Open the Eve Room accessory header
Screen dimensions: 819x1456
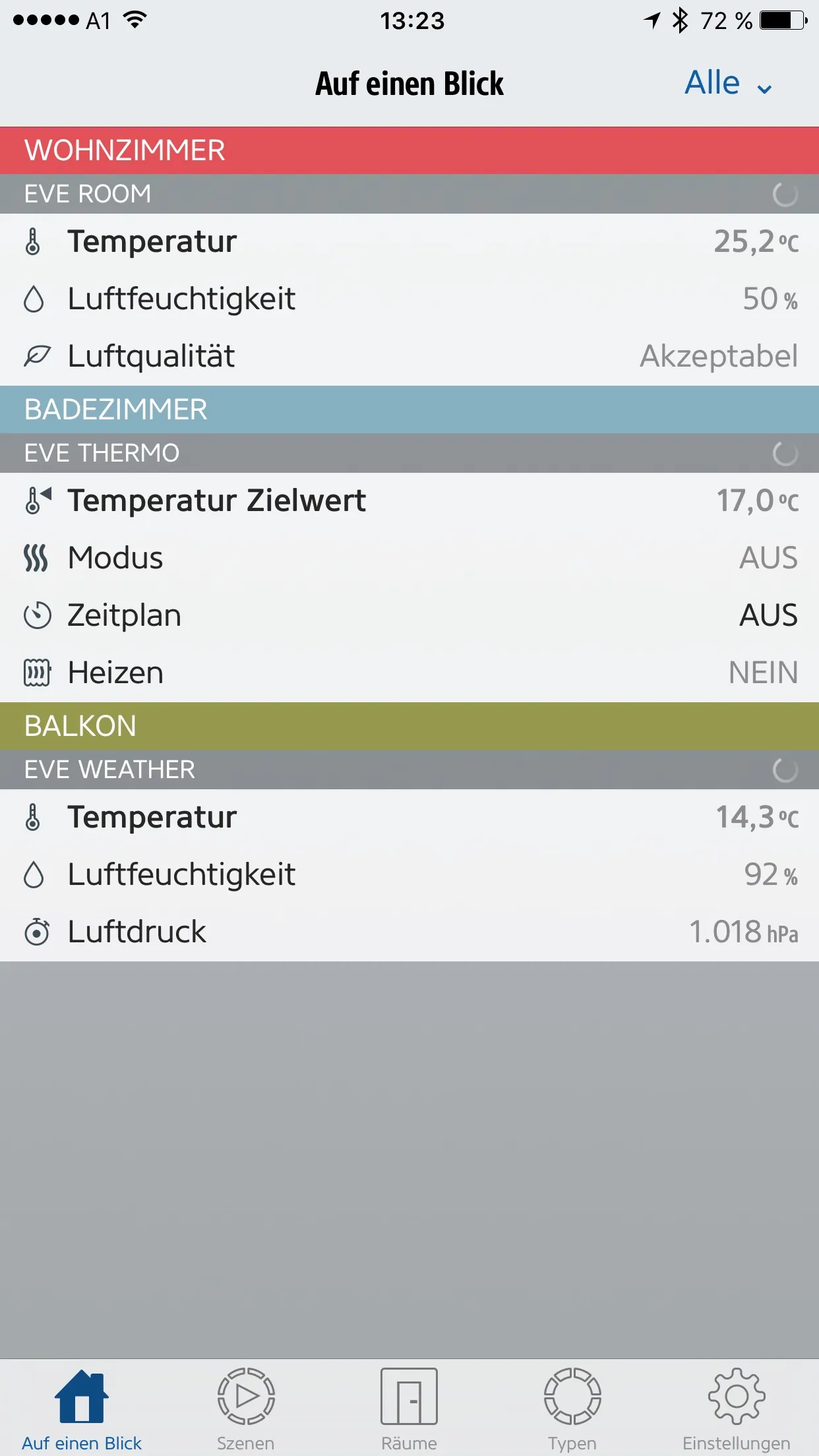click(x=409, y=194)
